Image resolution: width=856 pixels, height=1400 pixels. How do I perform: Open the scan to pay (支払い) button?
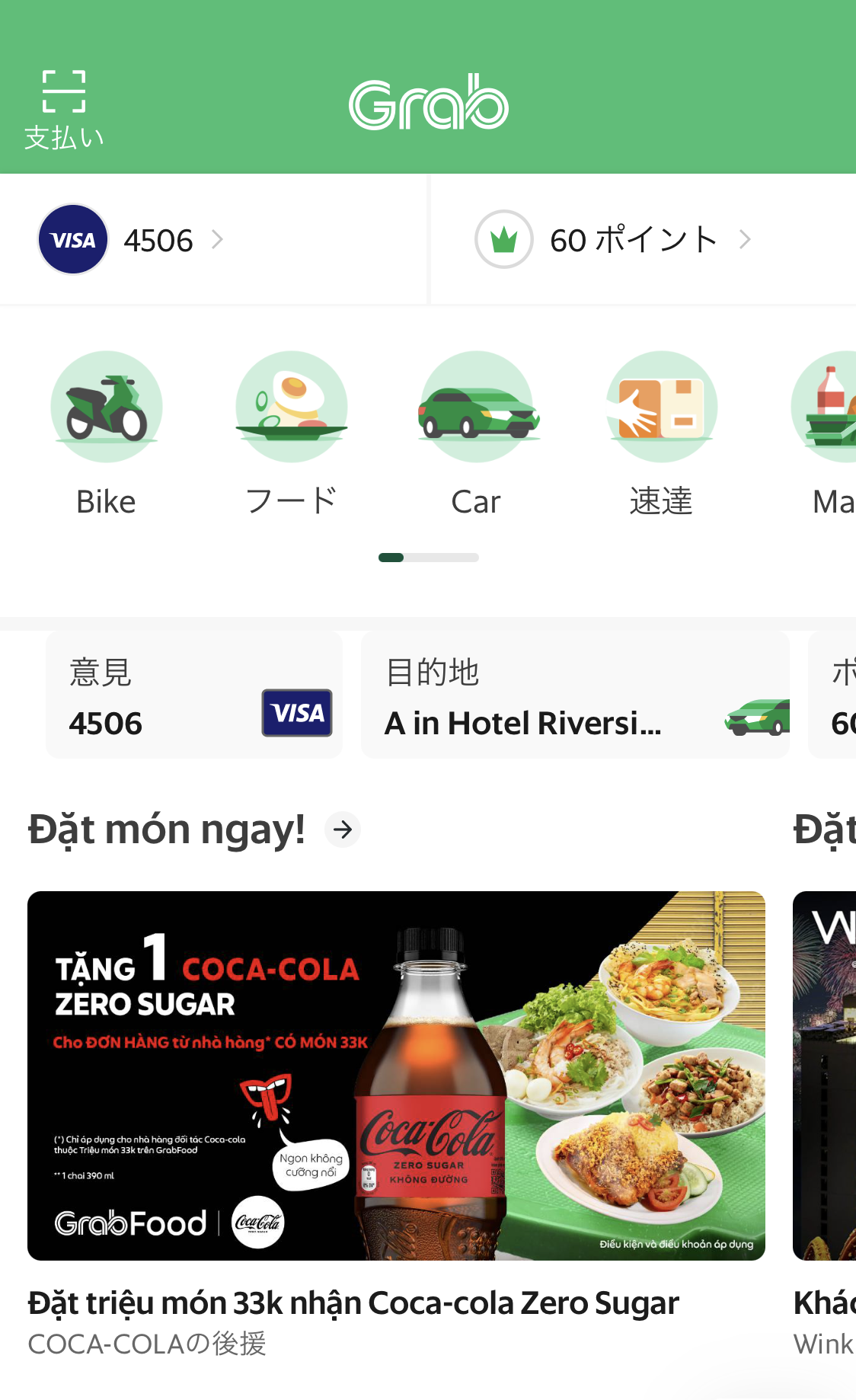[64, 109]
